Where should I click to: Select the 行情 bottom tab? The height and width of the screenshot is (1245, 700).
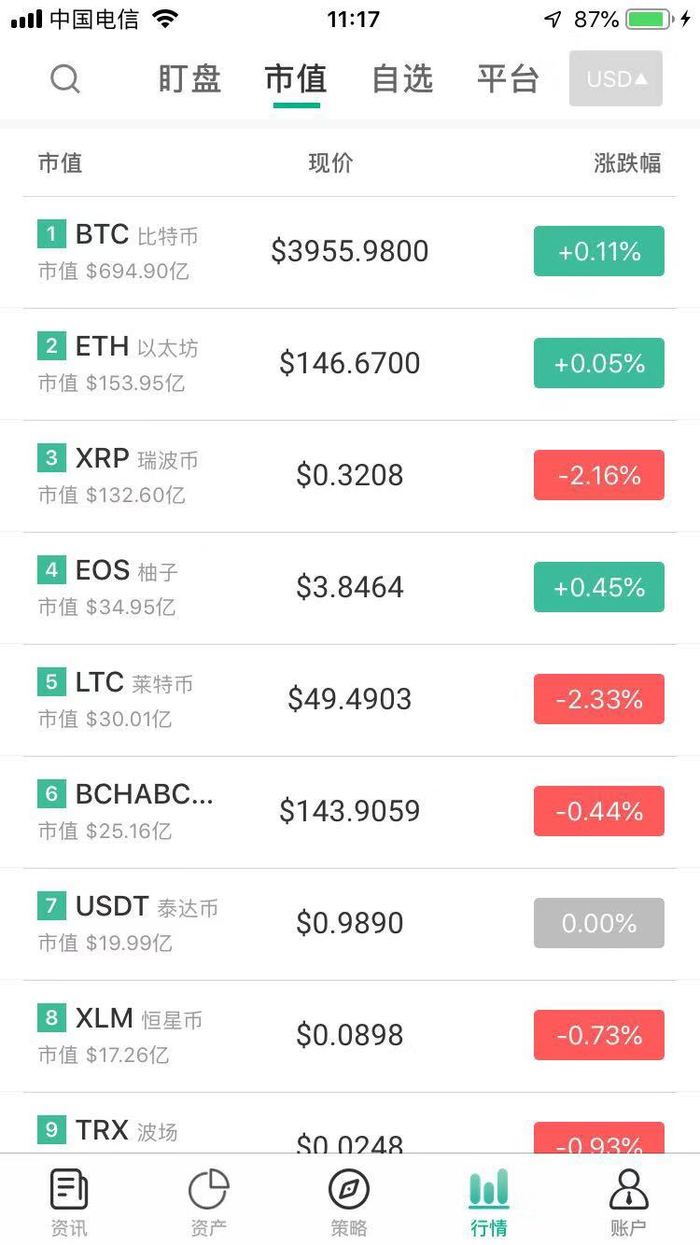(x=489, y=1201)
